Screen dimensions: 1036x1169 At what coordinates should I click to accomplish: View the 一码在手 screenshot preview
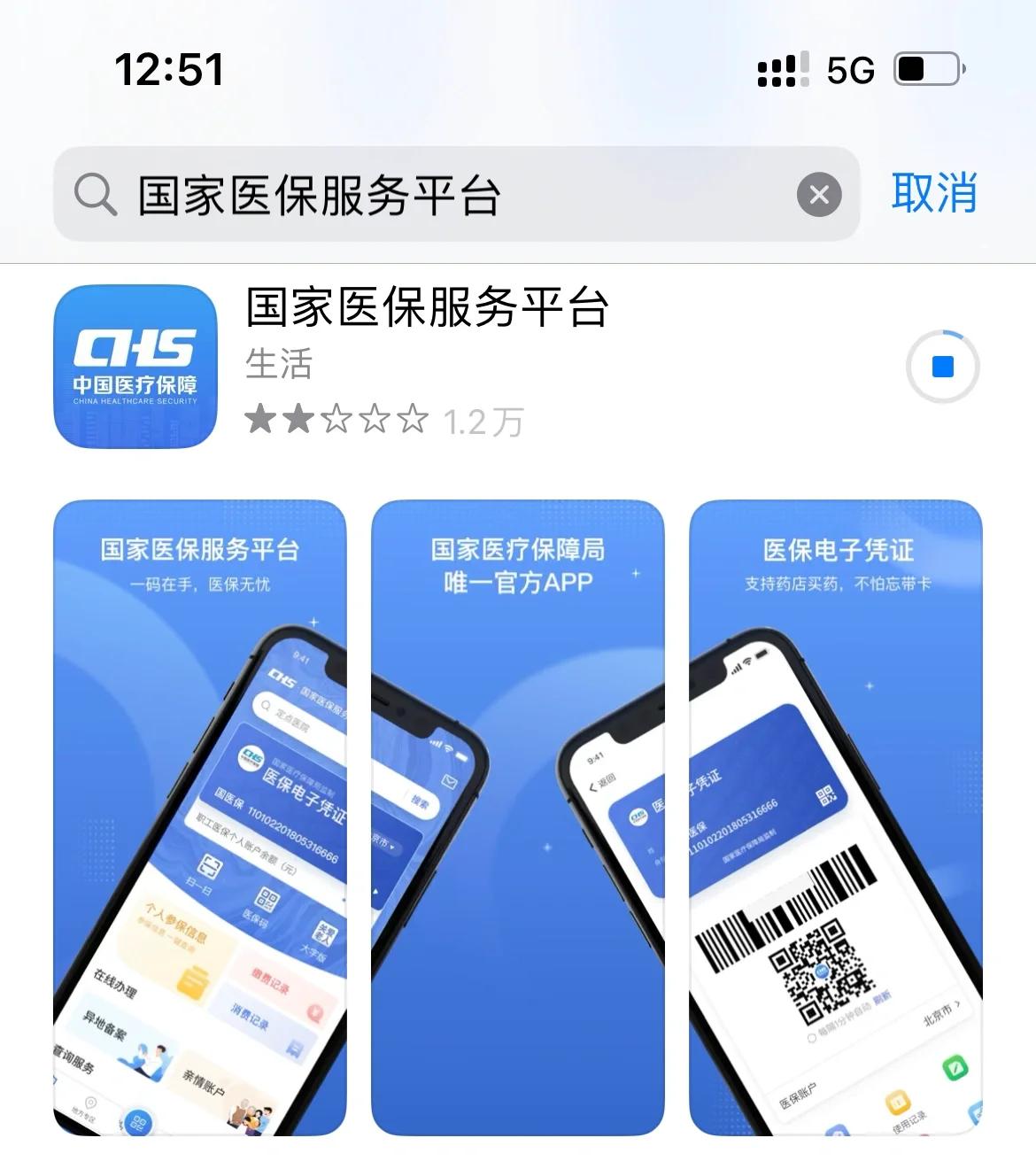click(199, 817)
